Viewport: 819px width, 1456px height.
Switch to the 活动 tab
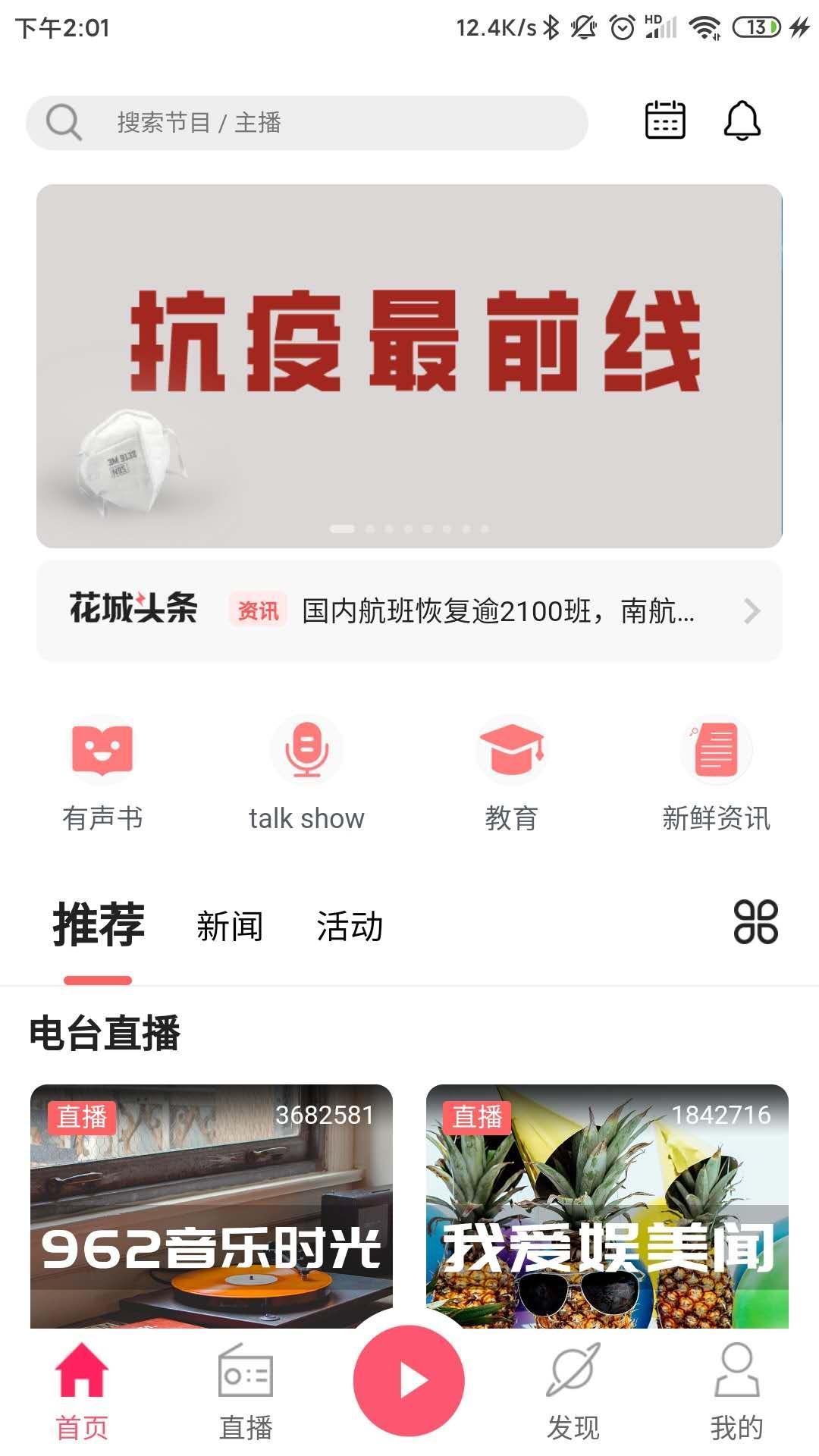[x=350, y=926]
